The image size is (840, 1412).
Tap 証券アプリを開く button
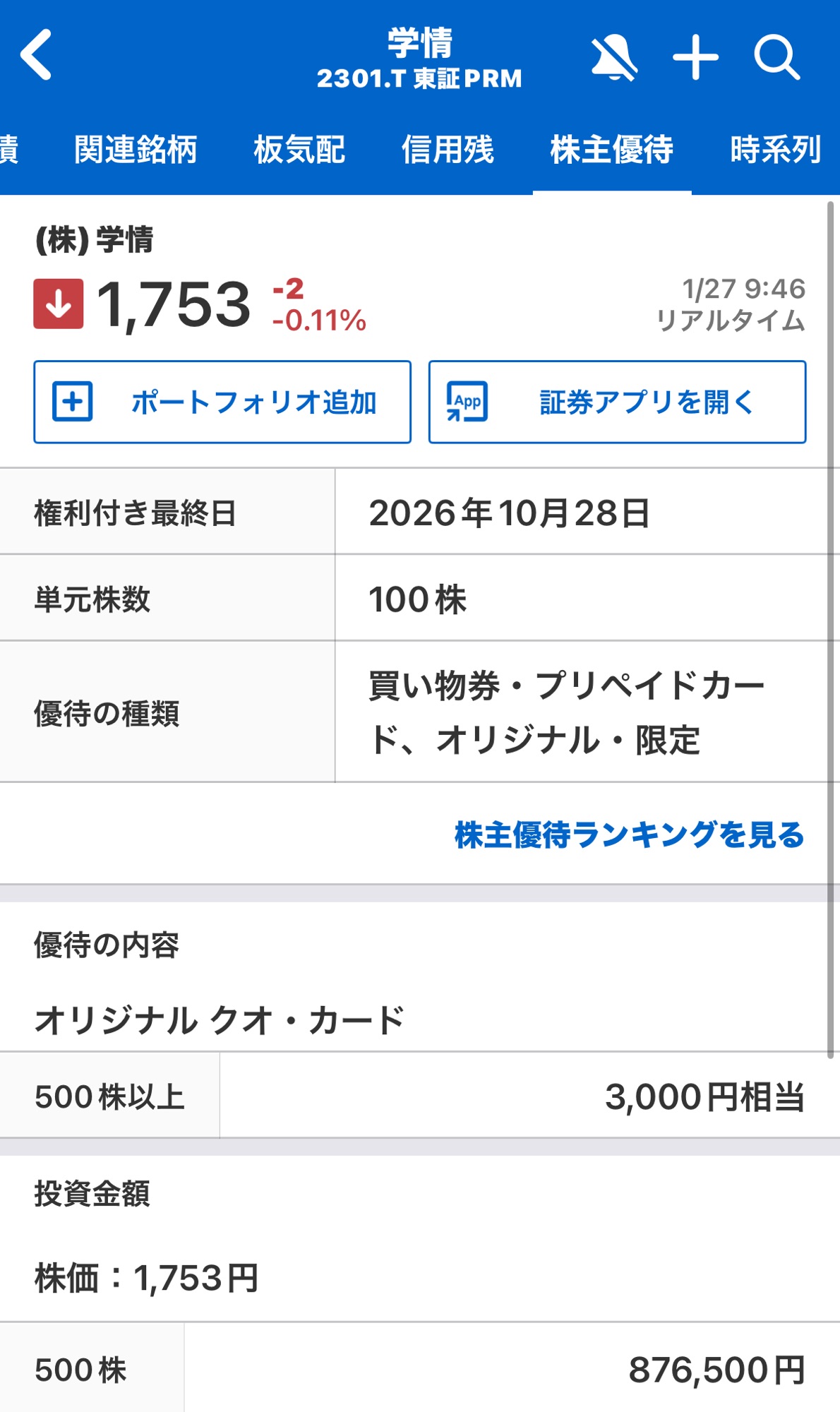617,402
